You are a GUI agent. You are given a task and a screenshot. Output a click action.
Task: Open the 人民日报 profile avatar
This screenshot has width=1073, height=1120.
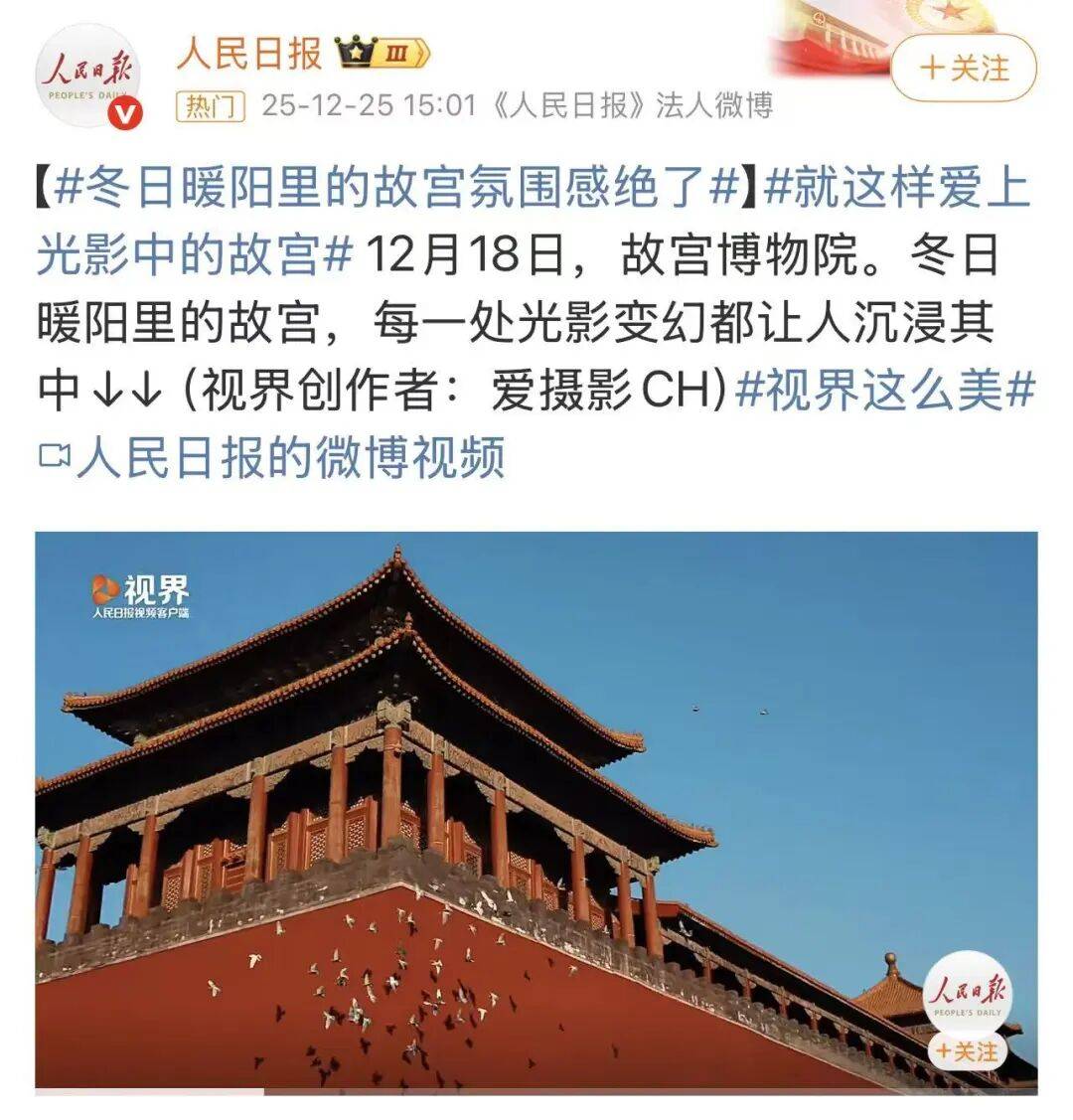pos(90,77)
